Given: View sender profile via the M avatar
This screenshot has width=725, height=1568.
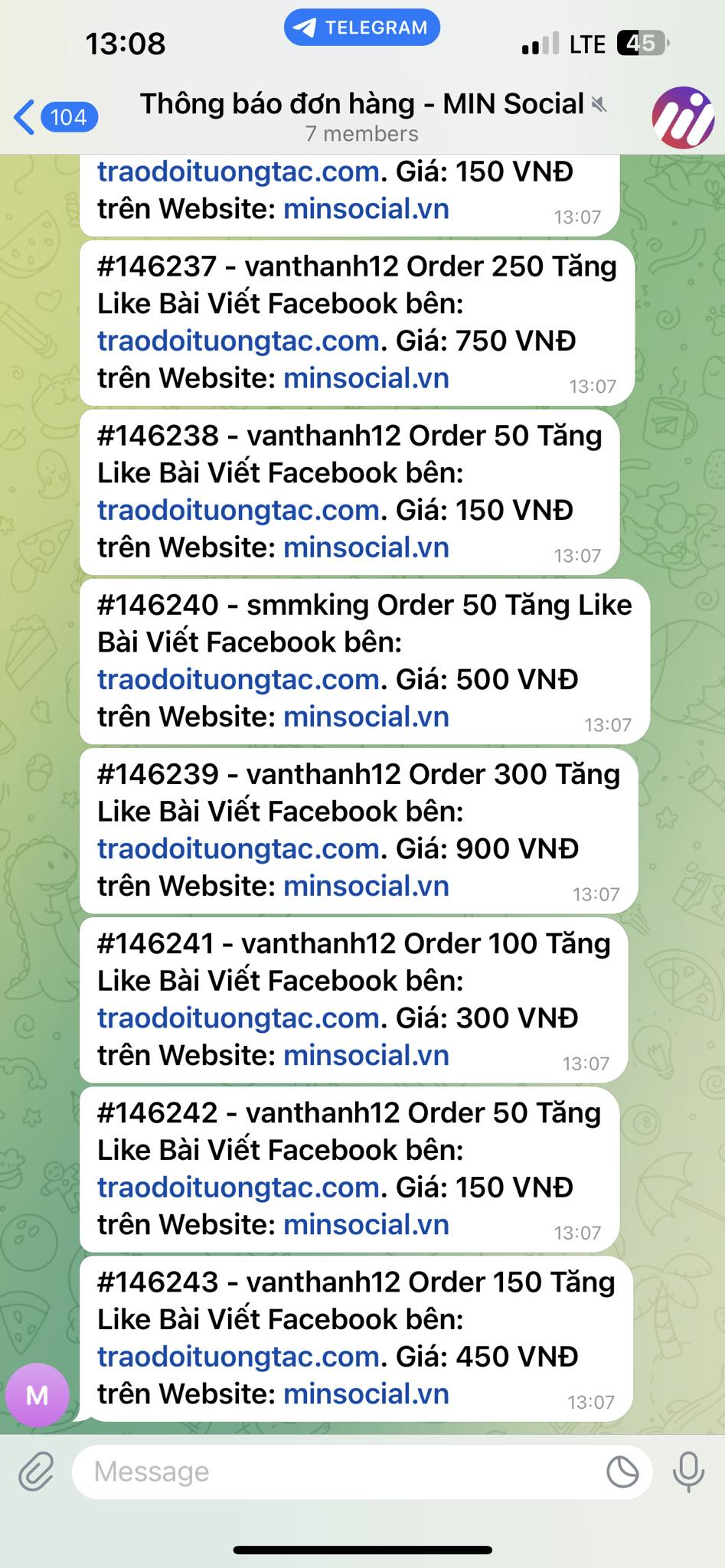Looking at the screenshot, I should 38,1395.
